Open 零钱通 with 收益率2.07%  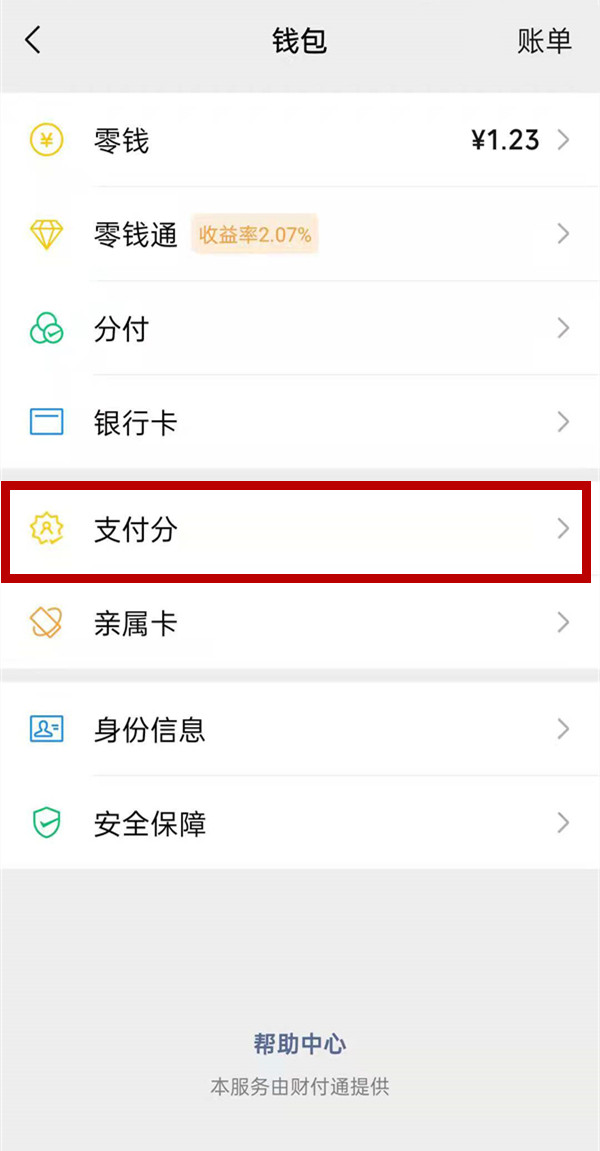(300, 234)
